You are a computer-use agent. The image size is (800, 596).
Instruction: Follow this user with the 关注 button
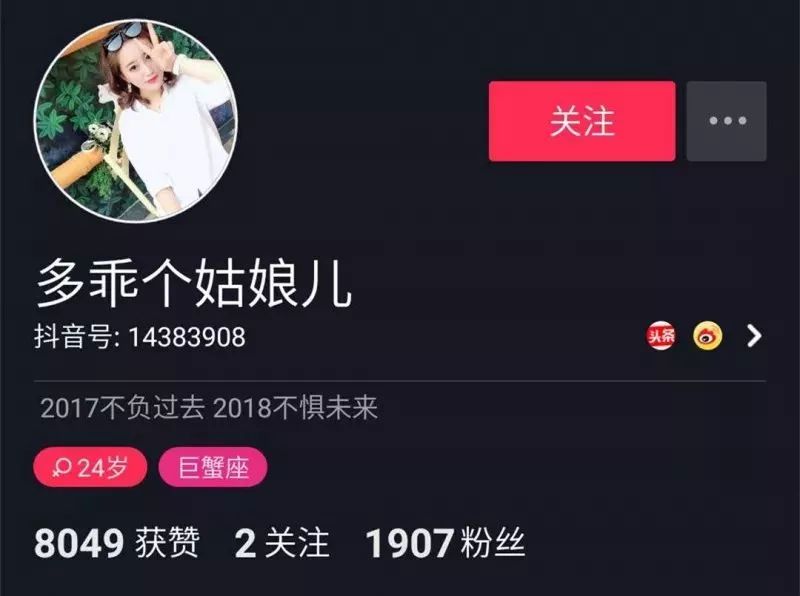[581, 121]
